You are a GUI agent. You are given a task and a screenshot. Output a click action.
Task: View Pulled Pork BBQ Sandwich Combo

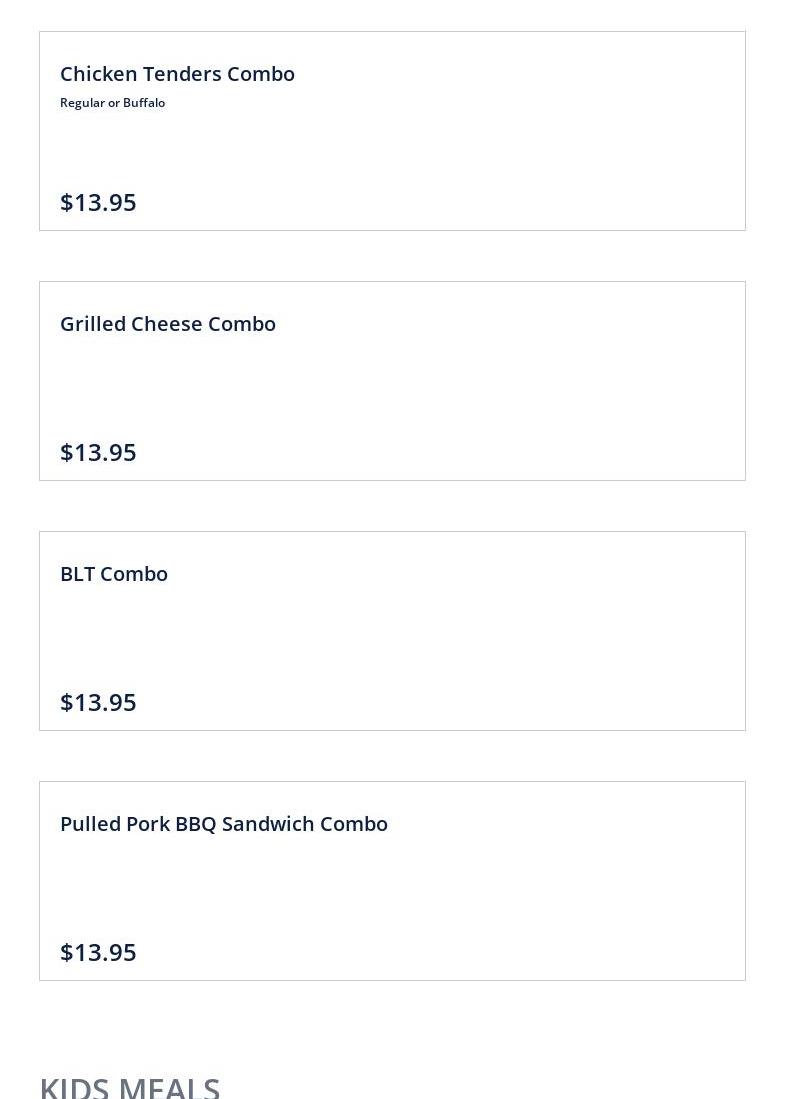[392, 881]
